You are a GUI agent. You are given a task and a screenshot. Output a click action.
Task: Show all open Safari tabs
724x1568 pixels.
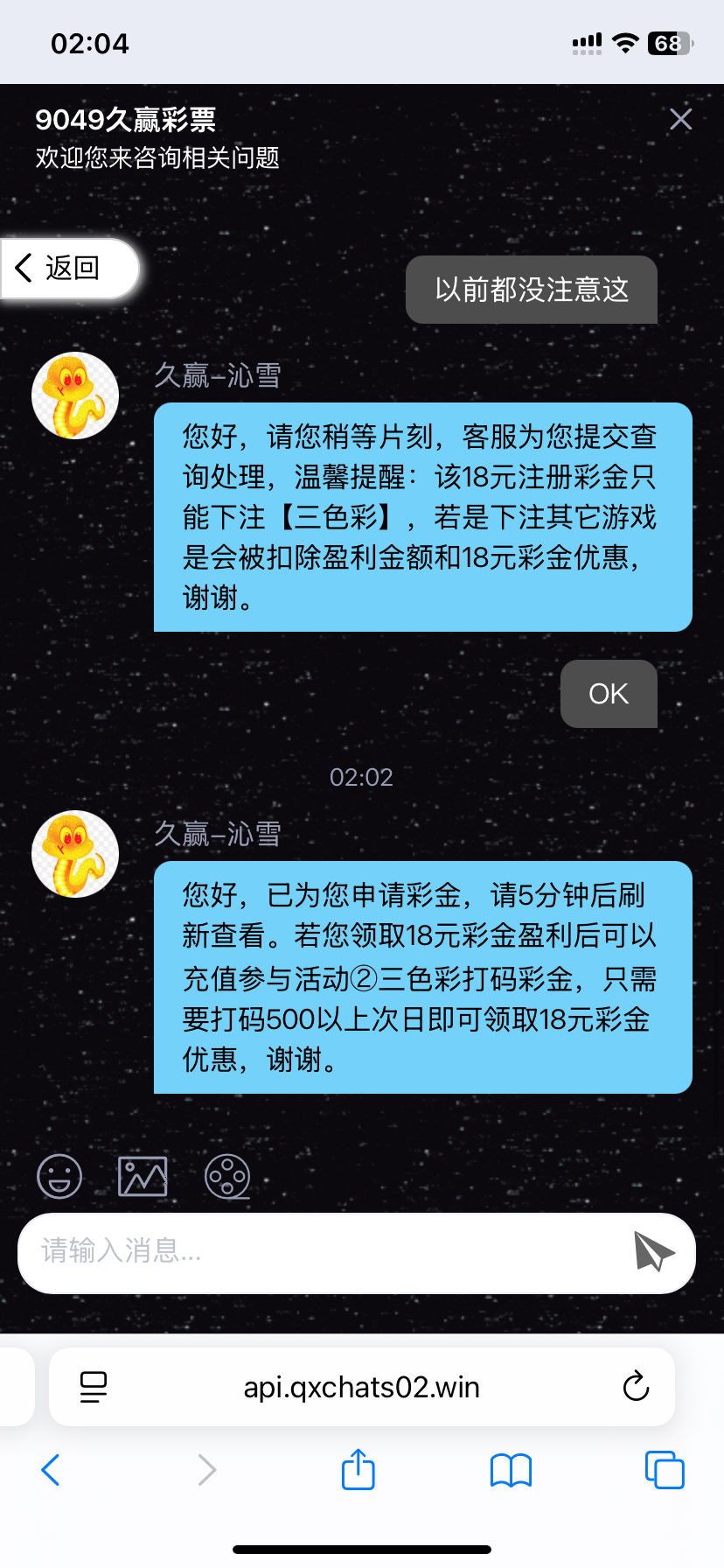[665, 1470]
